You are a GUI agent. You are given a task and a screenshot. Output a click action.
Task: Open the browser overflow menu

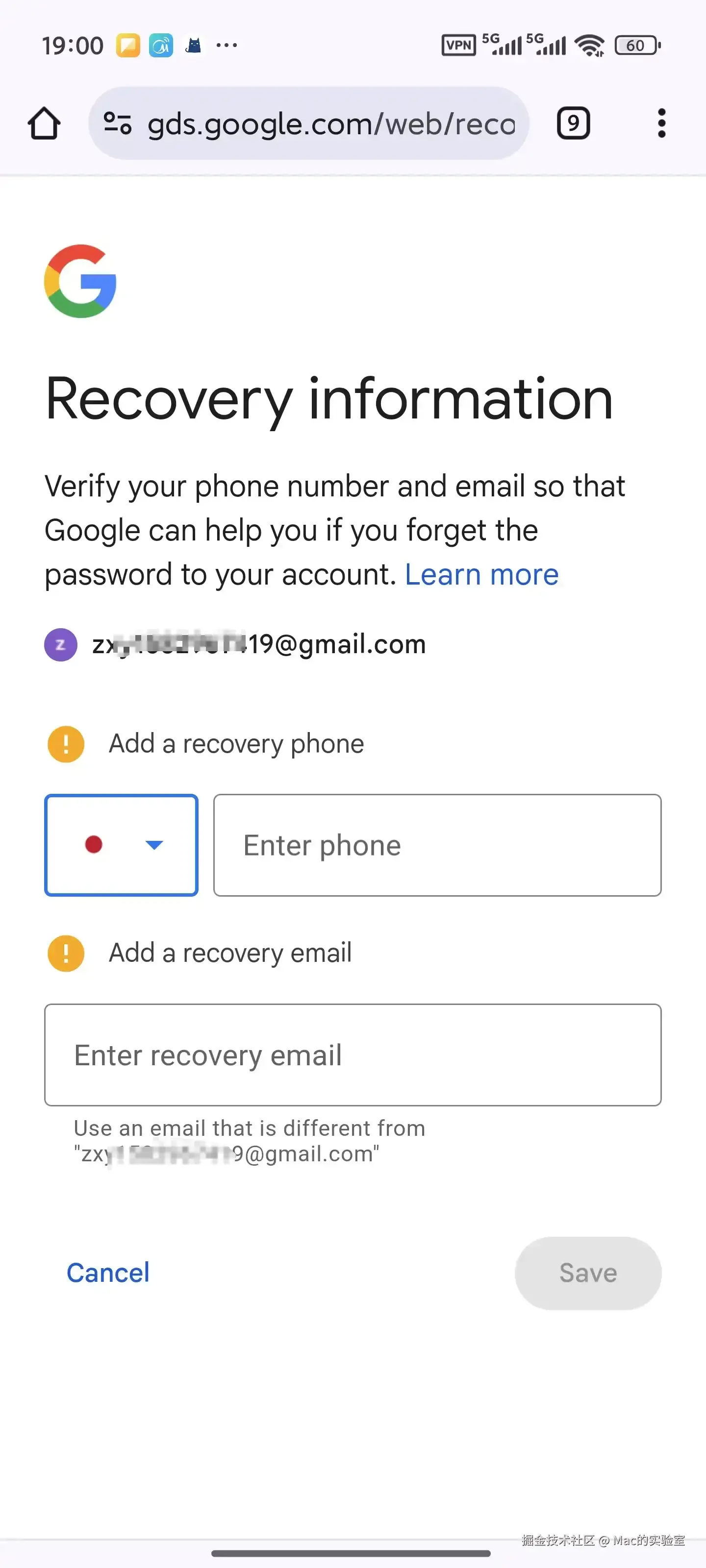coord(661,123)
